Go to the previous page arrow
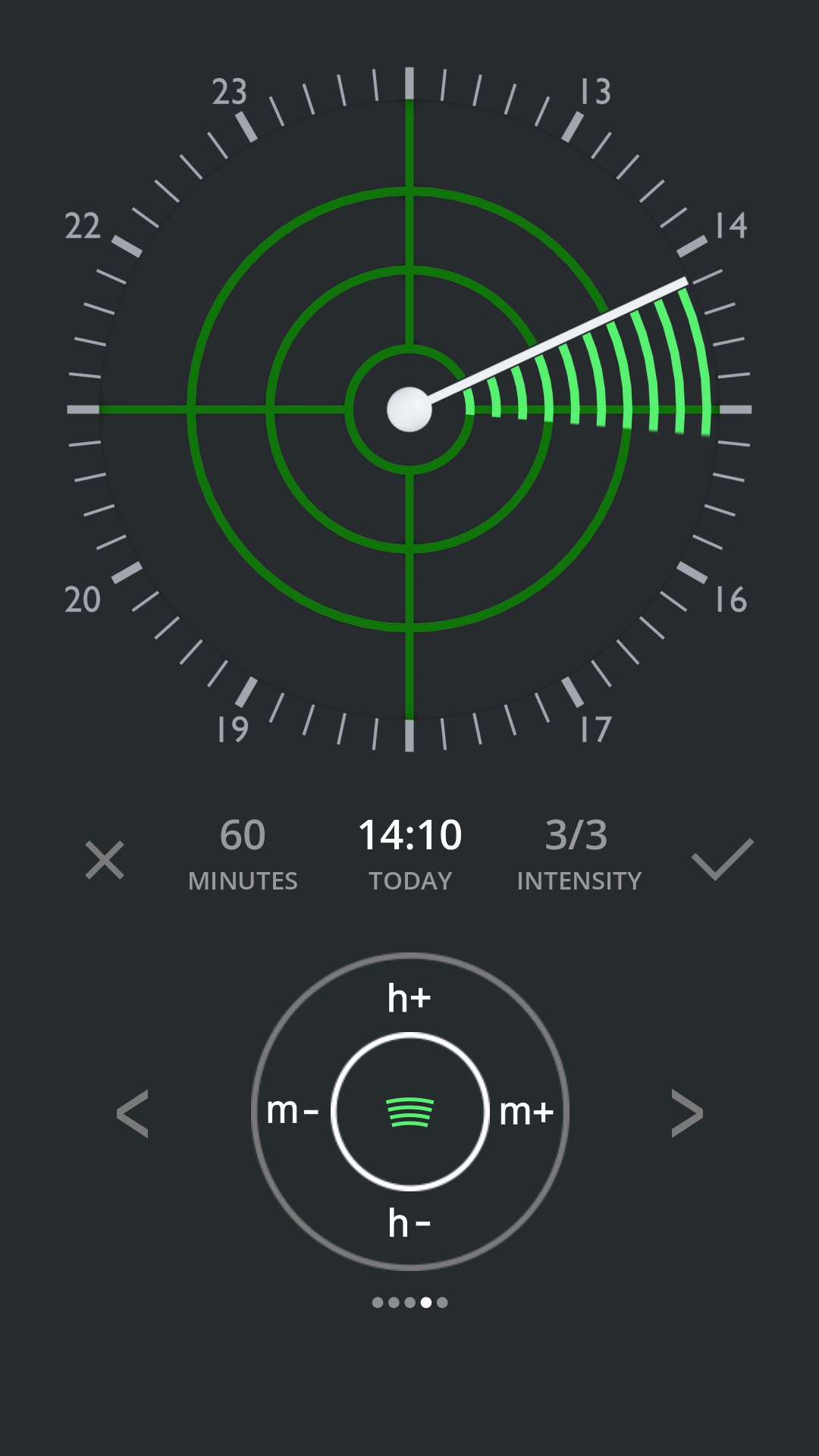The width and height of the screenshot is (819, 1456). (x=133, y=1114)
